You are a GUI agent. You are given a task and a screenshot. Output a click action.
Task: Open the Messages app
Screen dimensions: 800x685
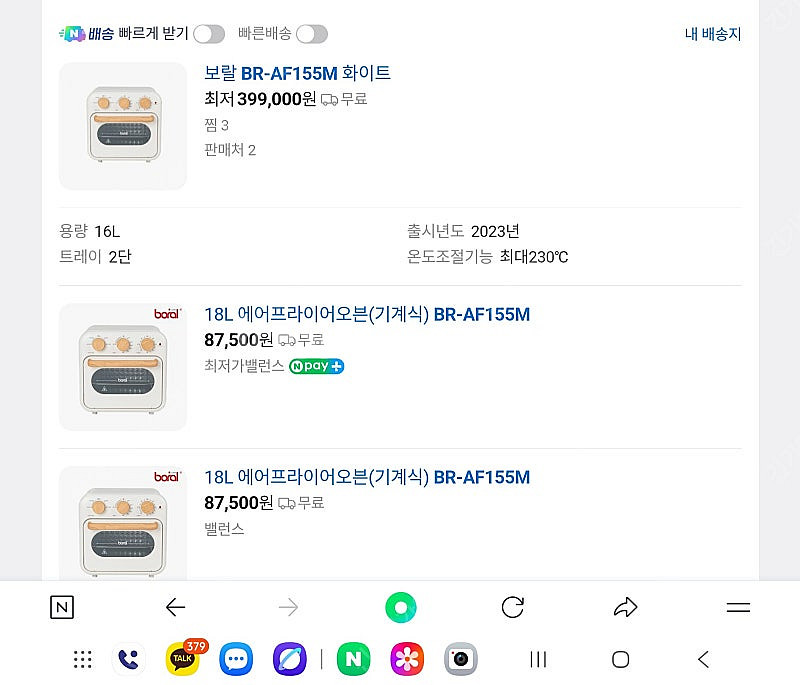[x=236, y=659]
